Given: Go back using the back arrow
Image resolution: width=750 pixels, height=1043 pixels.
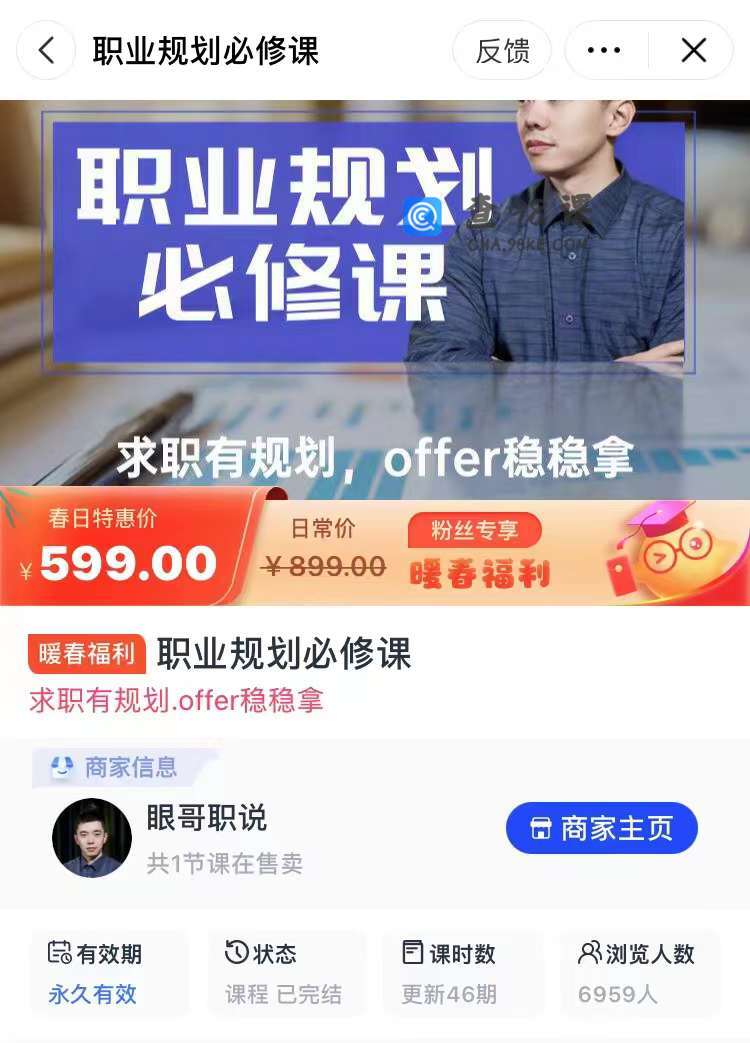Looking at the screenshot, I should 46,50.
